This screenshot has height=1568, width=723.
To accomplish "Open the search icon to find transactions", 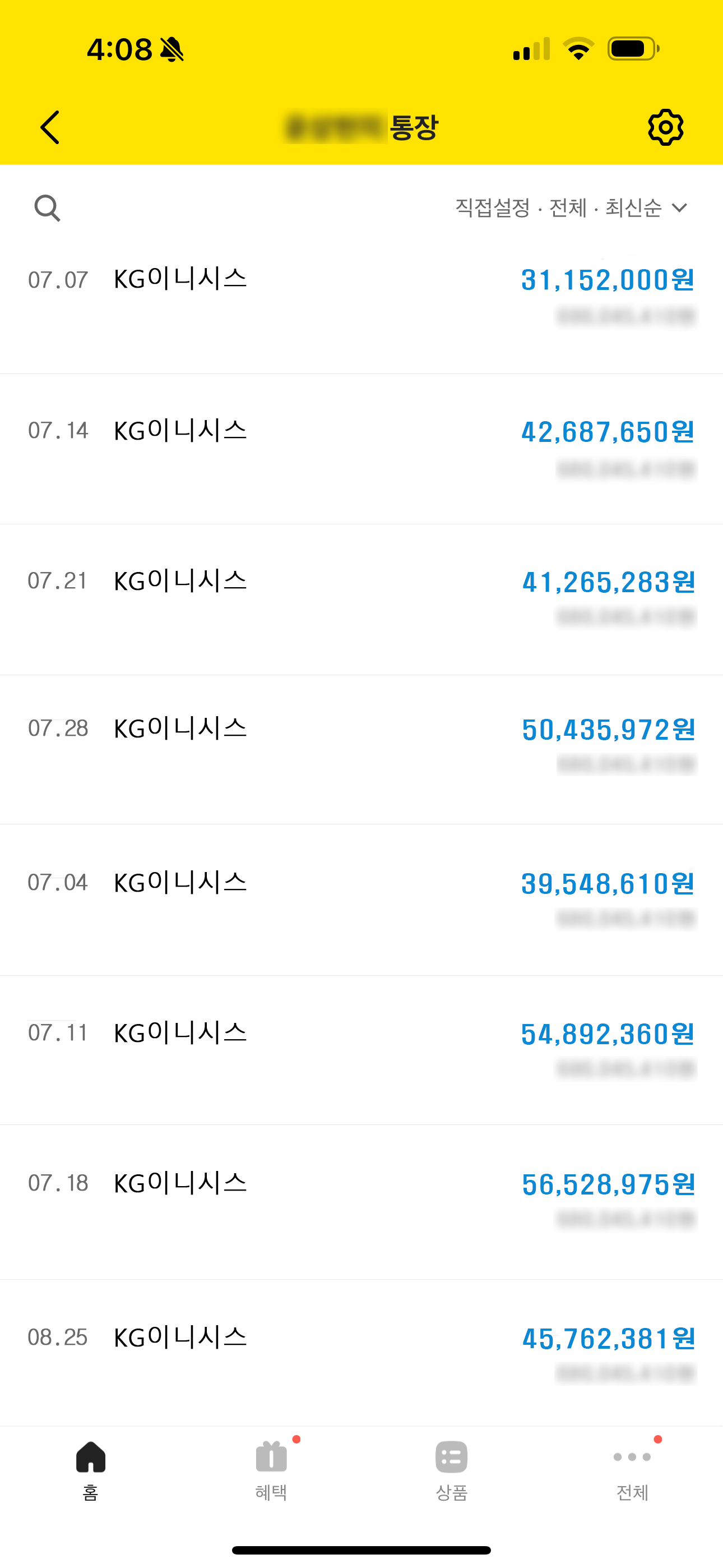I will click(x=48, y=208).
